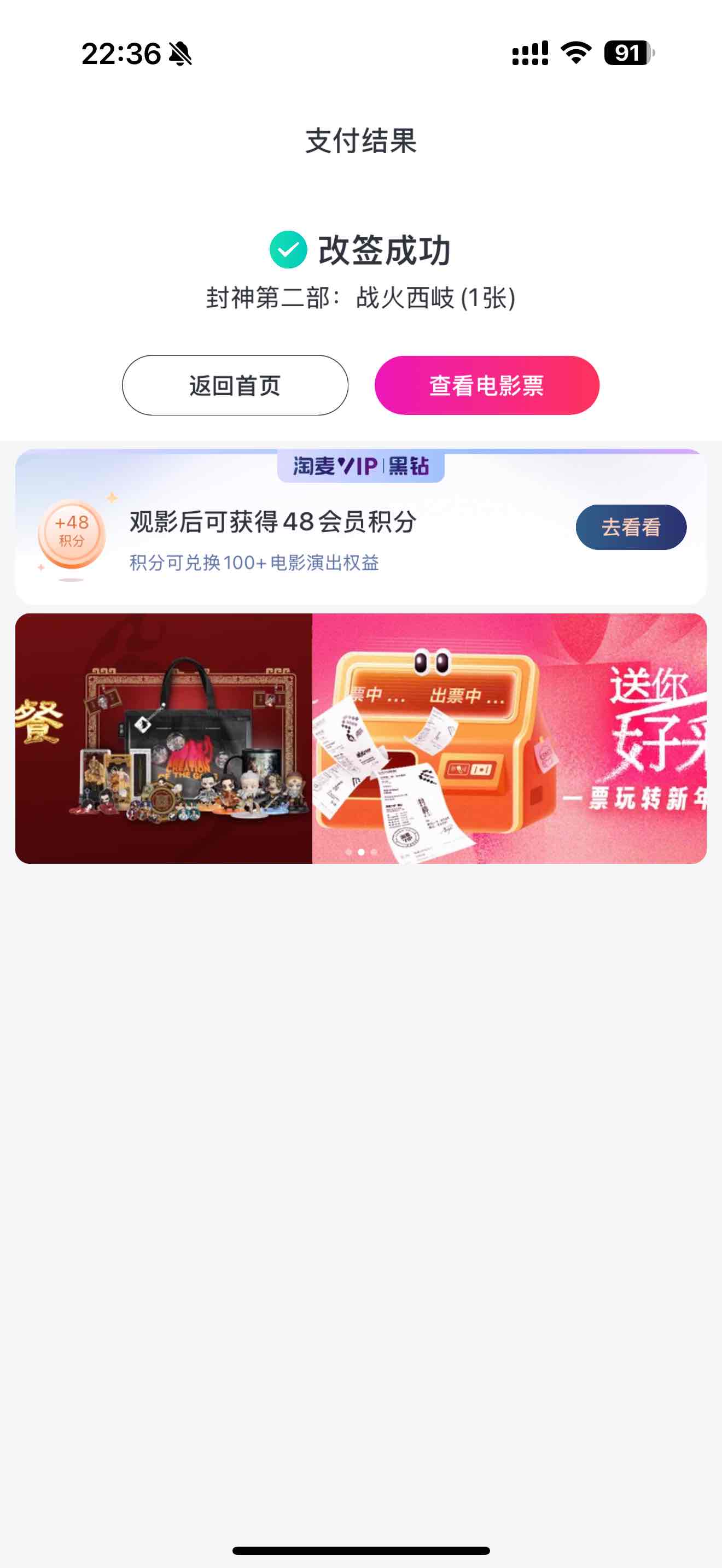Tap 去看看 on the VIP points card
Screen dimensions: 722x1568
(631, 527)
